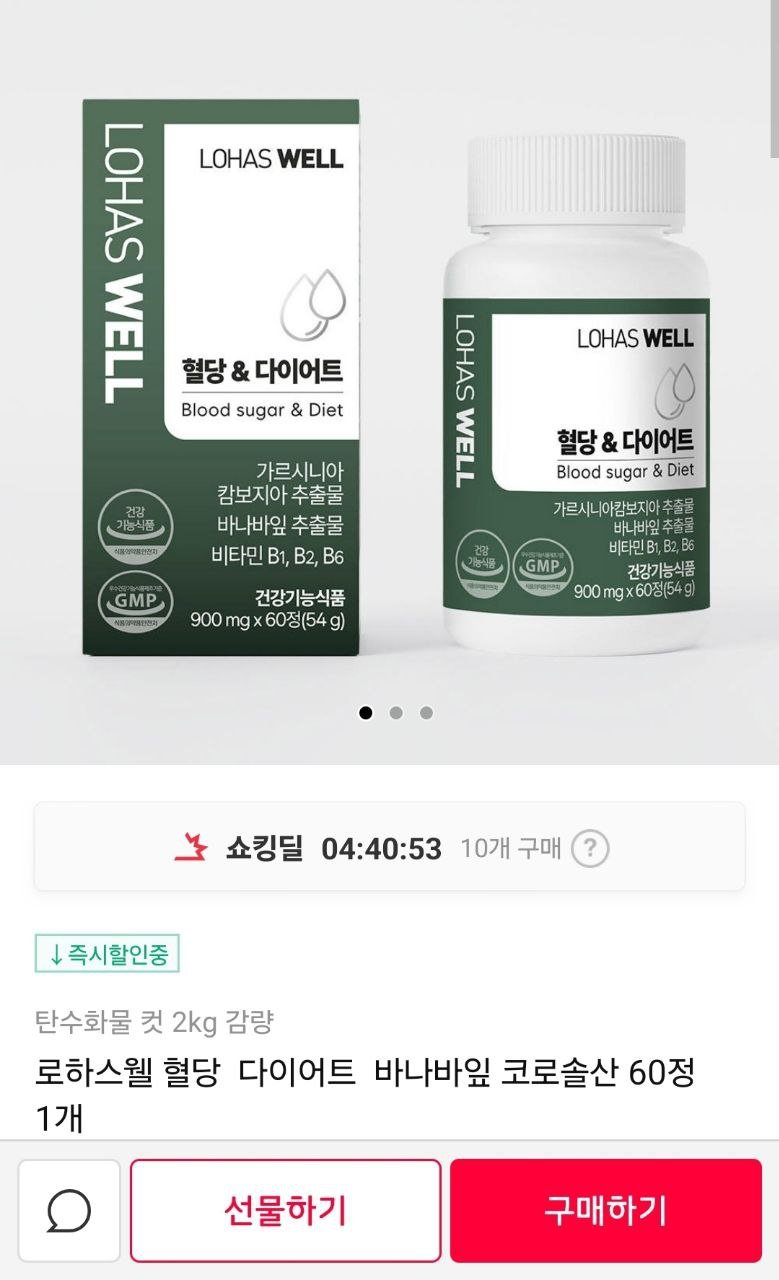The height and width of the screenshot is (1280, 779).
Task: Jump to the third product image dot
Action: [x=426, y=713]
